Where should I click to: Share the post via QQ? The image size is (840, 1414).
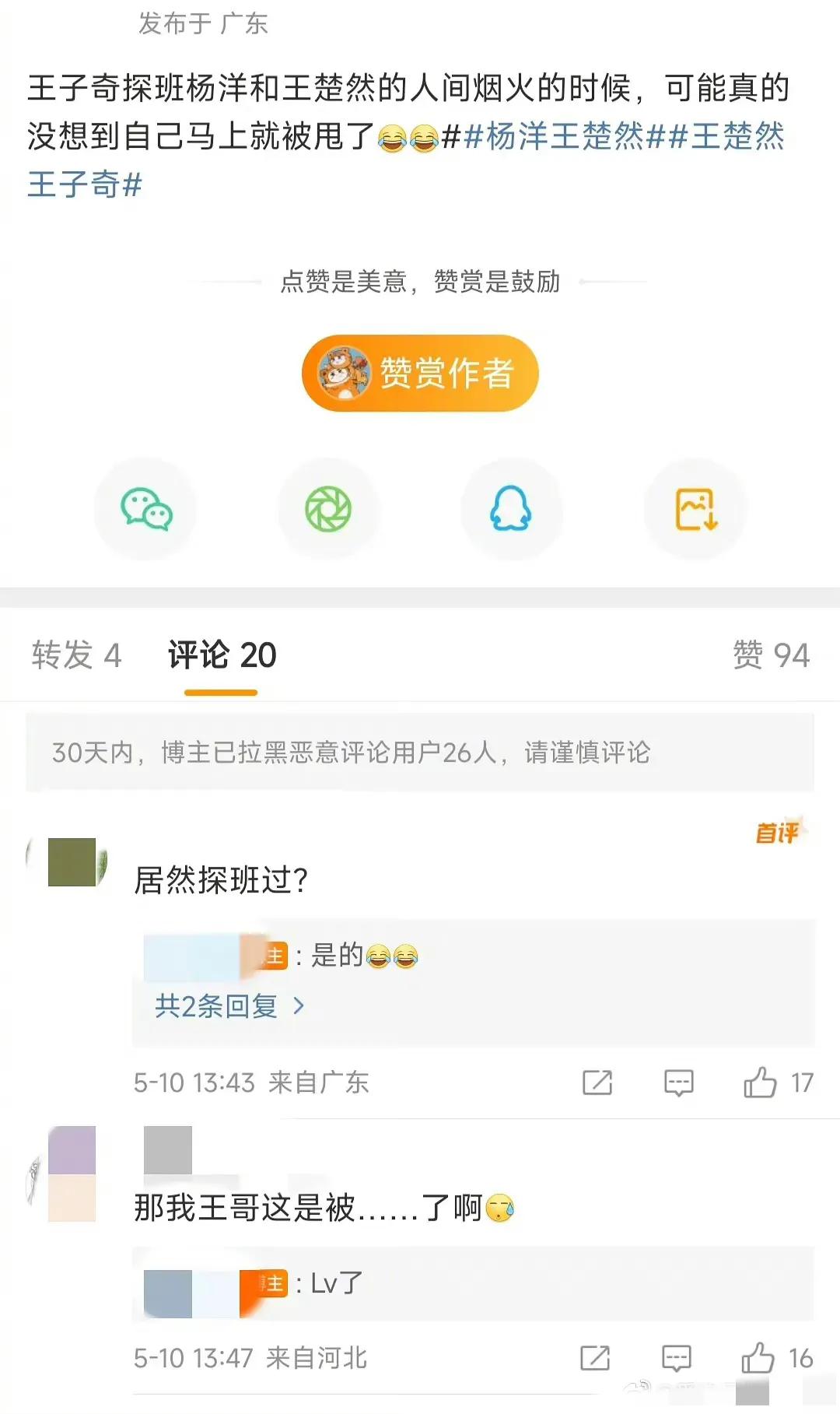point(512,509)
